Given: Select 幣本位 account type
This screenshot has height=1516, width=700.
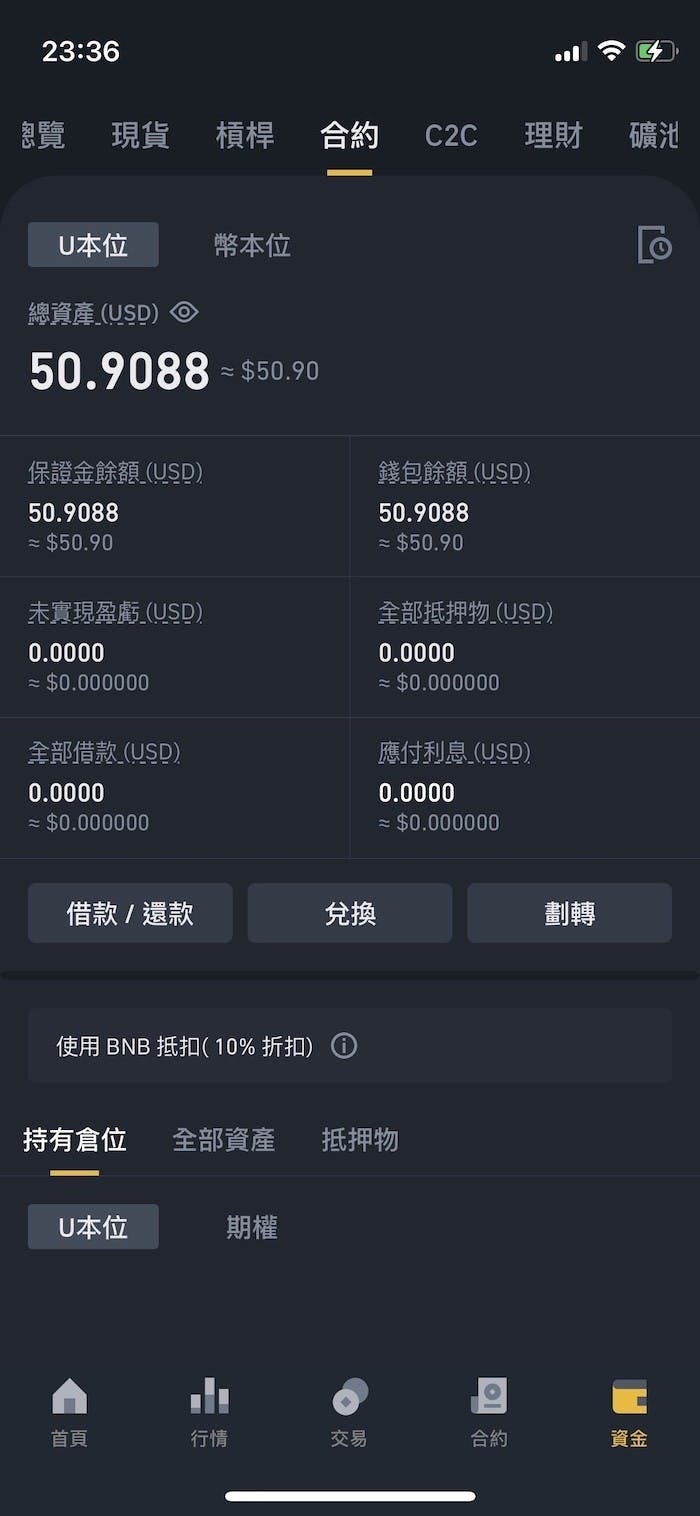Looking at the screenshot, I should 252,245.
